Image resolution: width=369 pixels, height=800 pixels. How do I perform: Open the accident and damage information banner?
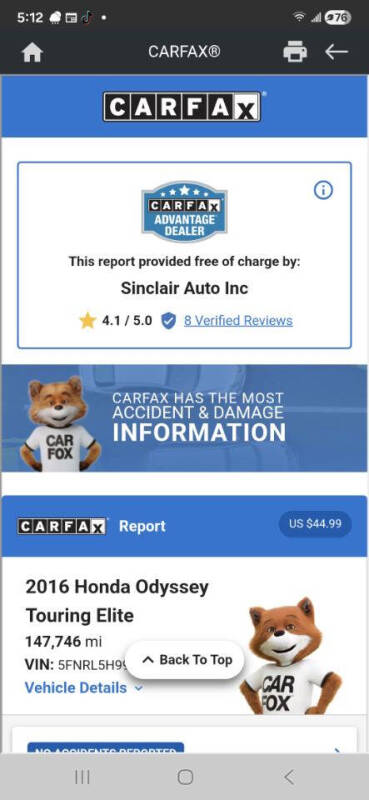click(x=184, y=418)
